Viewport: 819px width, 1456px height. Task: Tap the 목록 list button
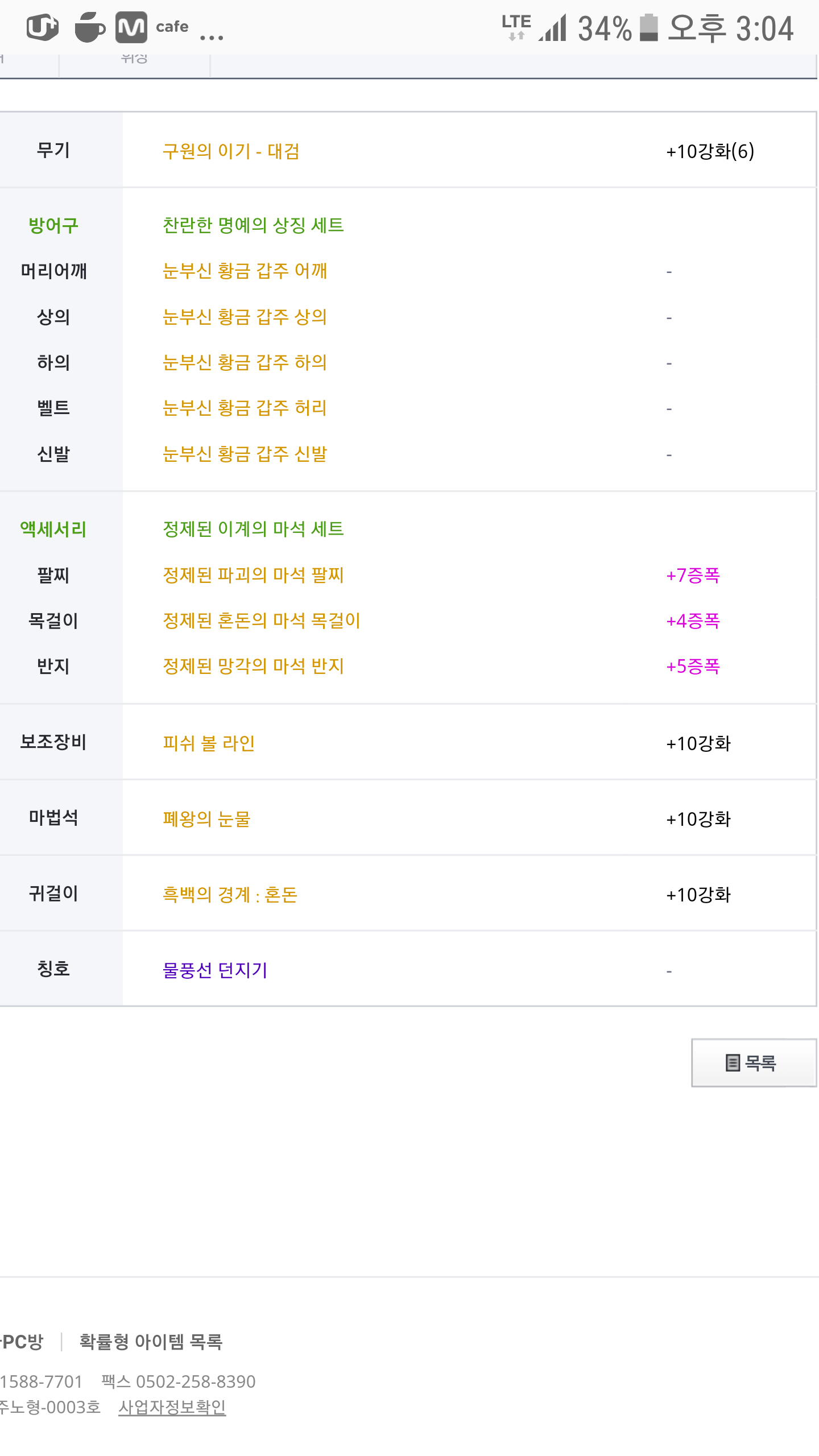click(754, 1062)
